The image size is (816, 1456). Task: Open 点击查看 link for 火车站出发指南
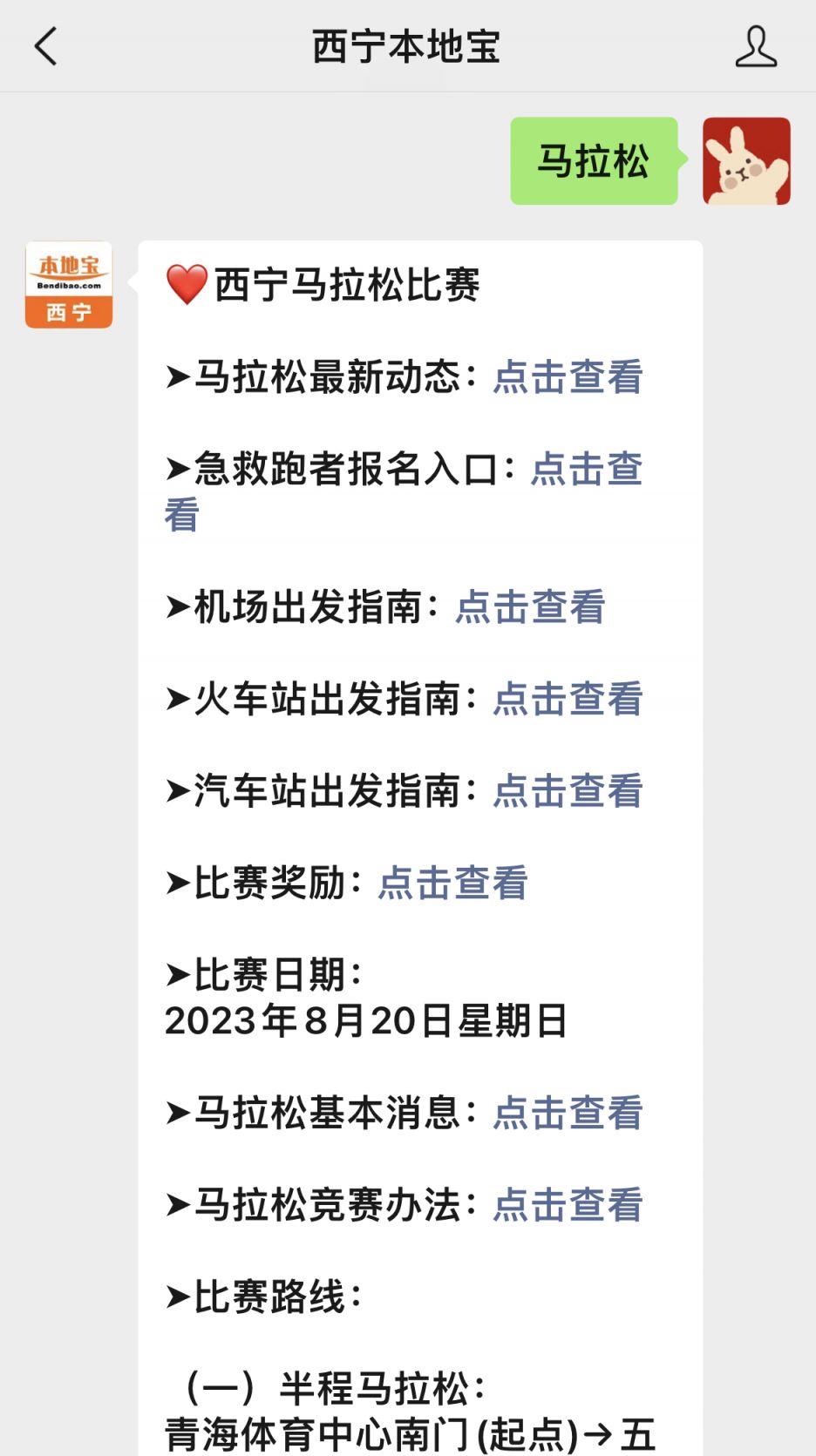[568, 699]
